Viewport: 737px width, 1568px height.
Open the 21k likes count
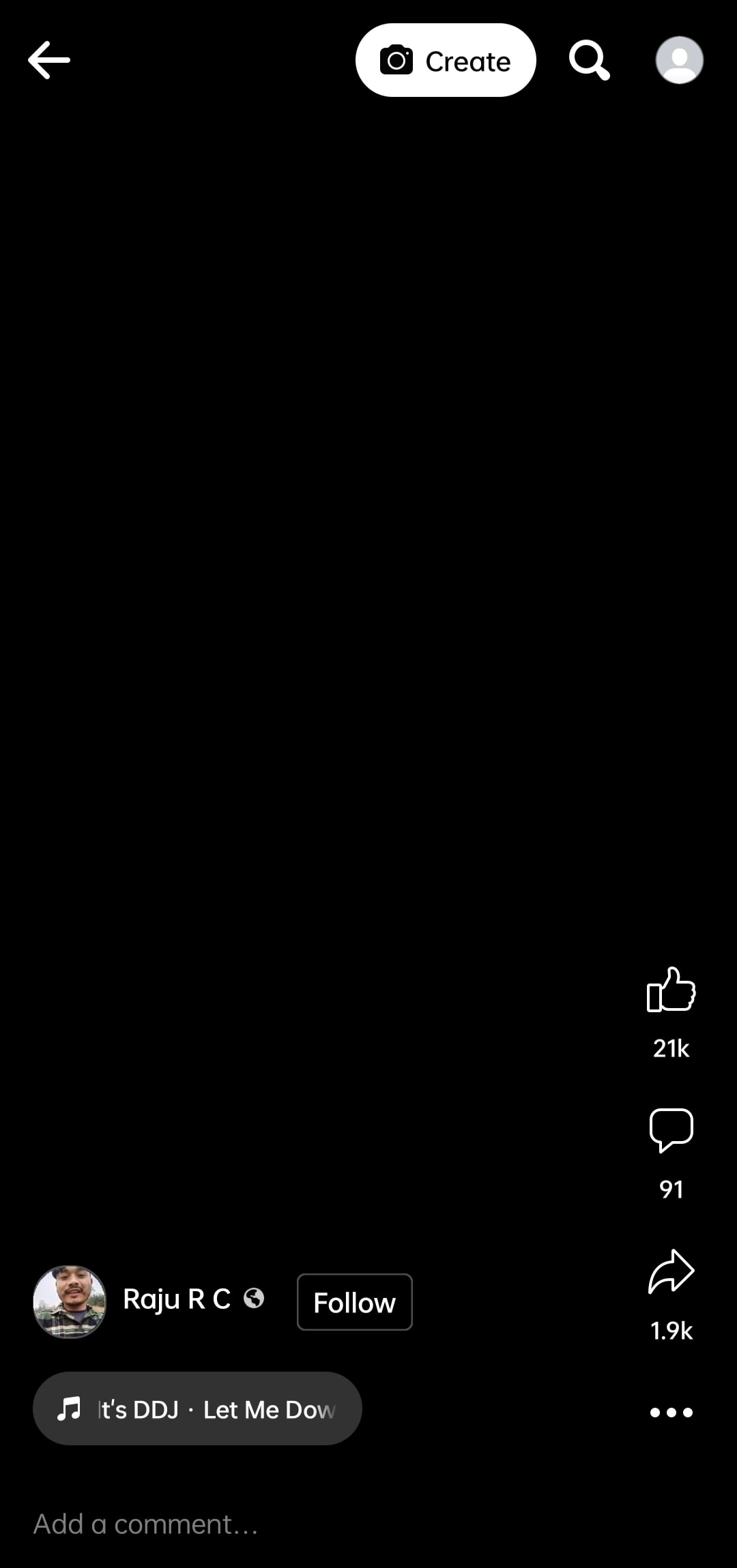pyautogui.click(x=671, y=1049)
